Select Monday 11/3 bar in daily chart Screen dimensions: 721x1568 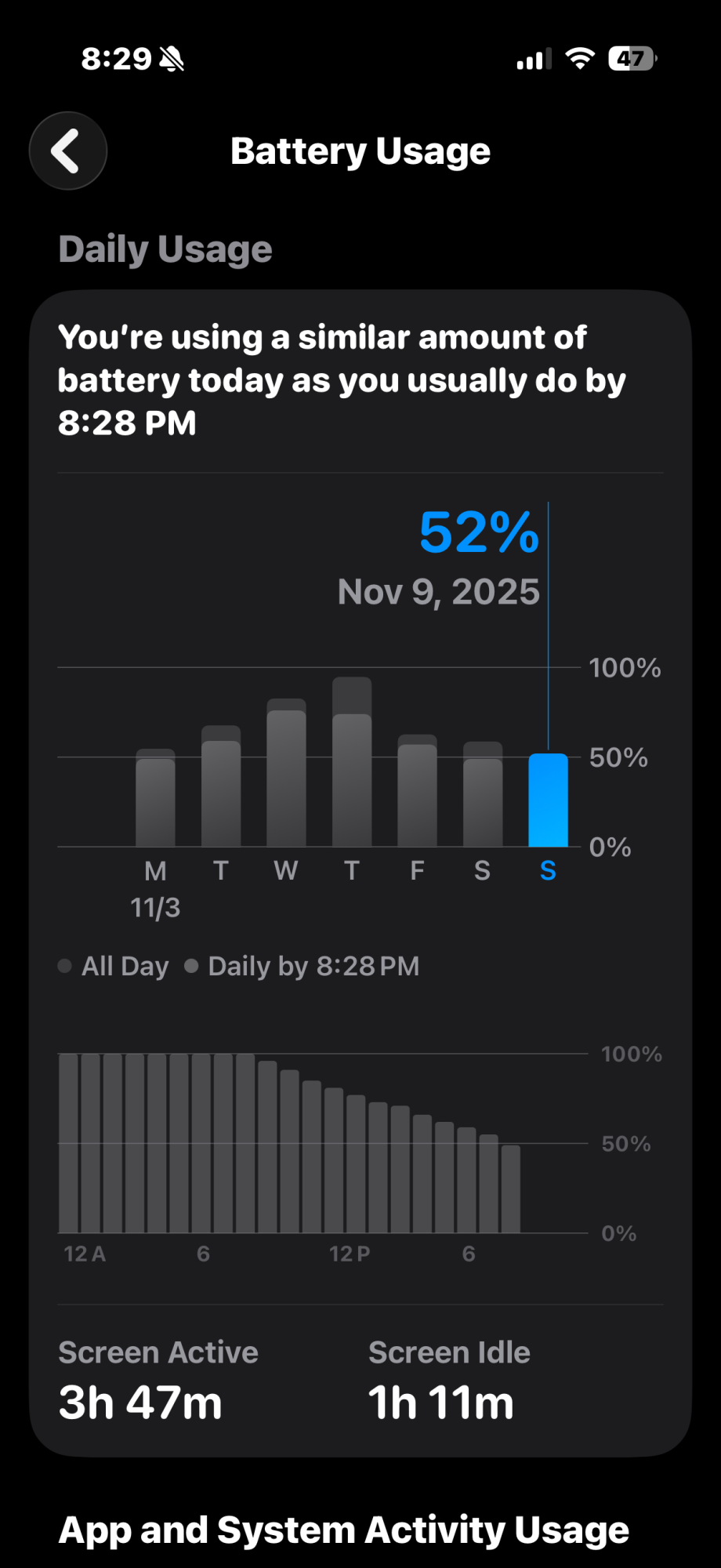155,800
